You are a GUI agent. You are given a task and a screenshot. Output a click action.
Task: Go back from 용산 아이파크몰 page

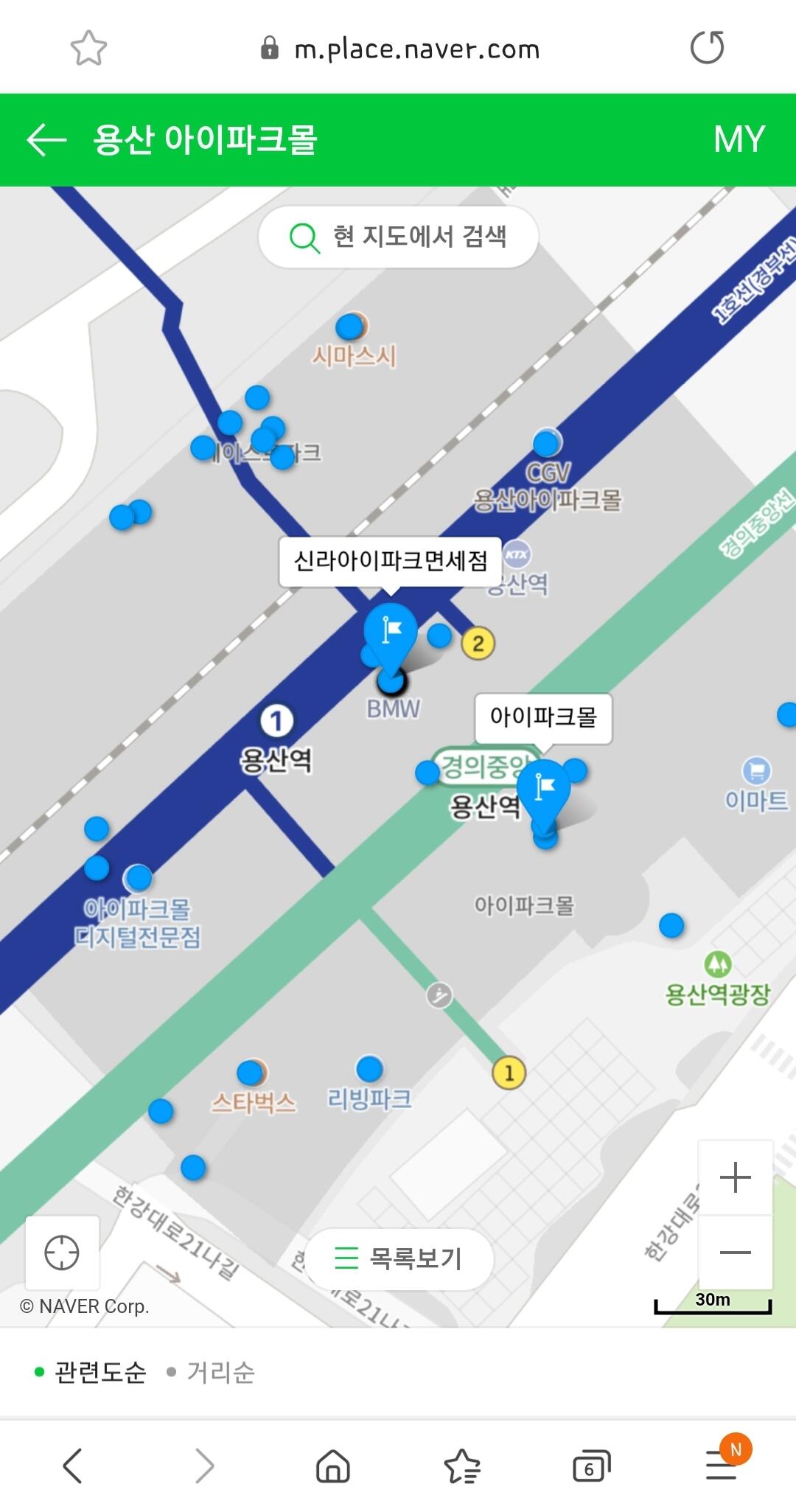46,139
